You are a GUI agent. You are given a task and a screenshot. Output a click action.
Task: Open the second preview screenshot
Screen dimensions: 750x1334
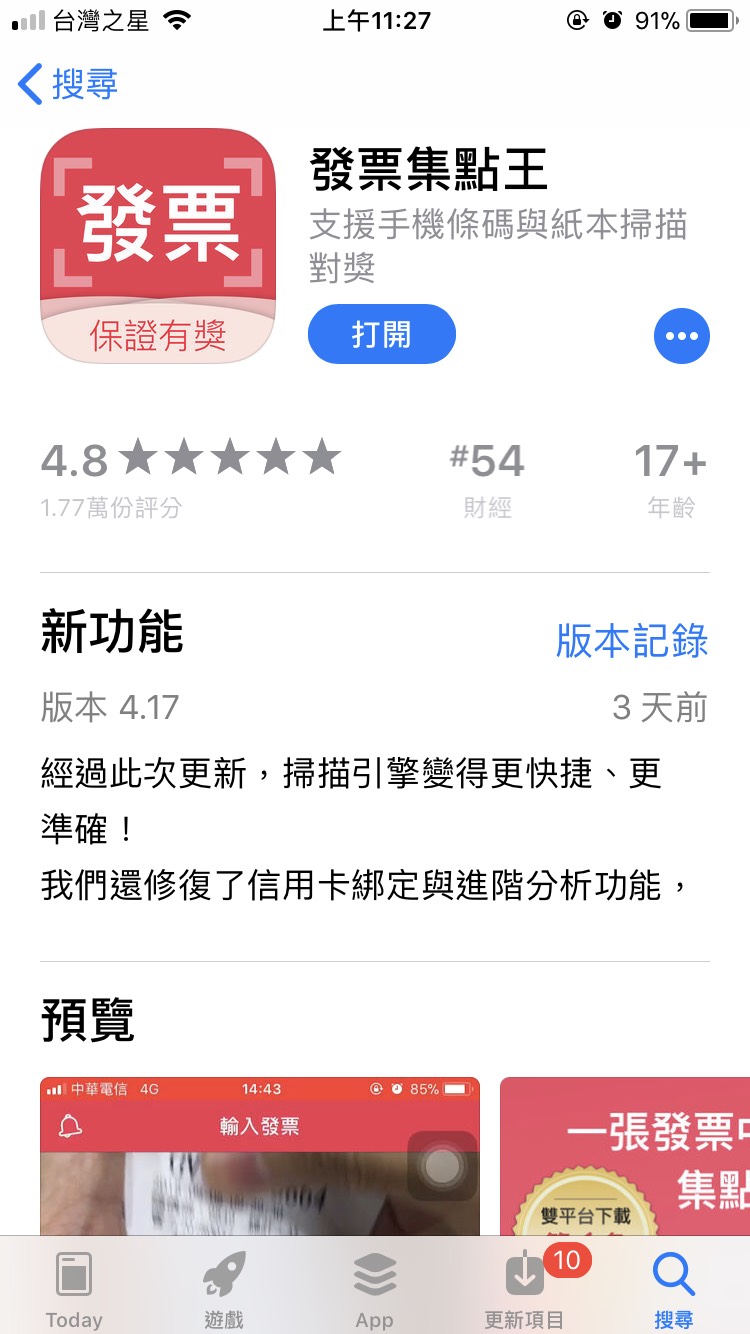[625, 1160]
